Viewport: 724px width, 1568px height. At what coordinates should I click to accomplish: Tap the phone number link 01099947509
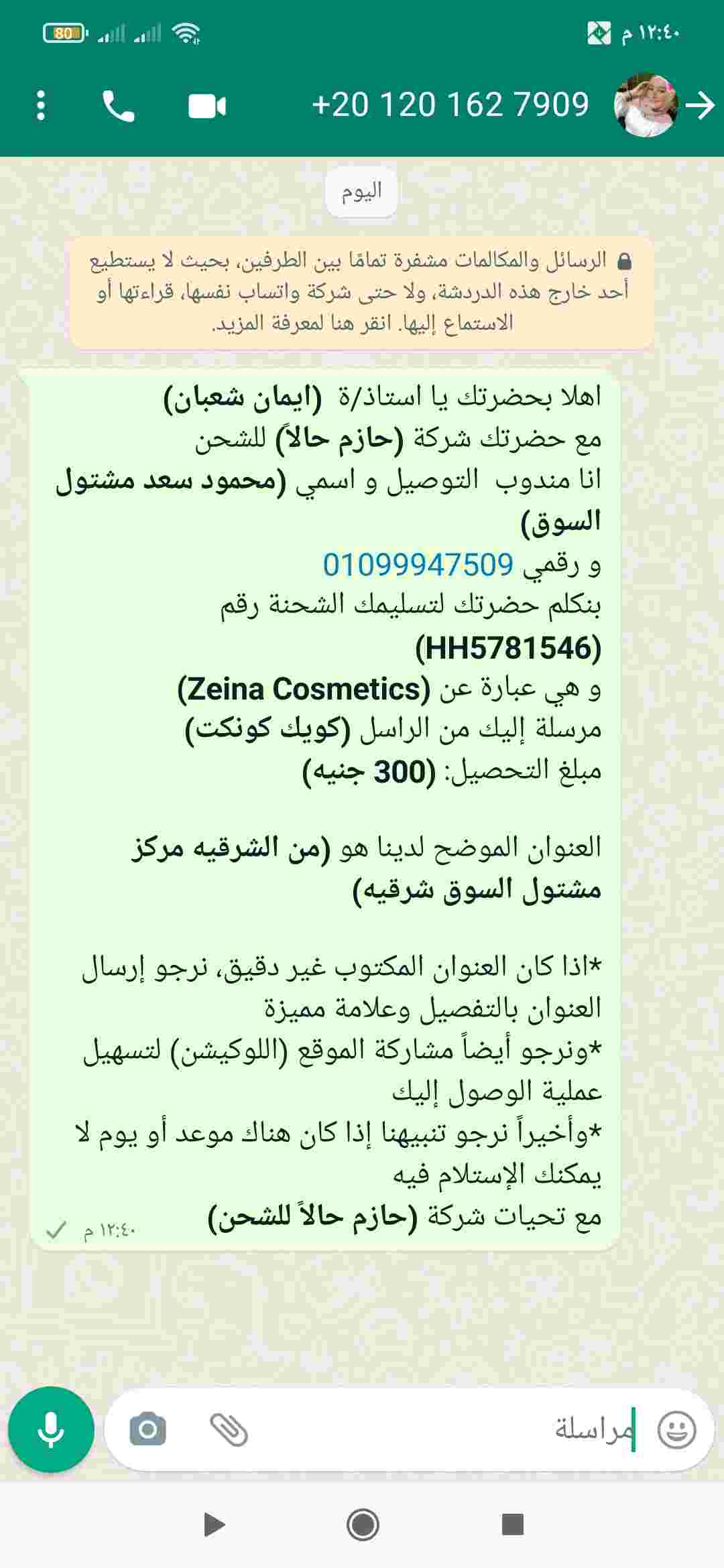(x=418, y=564)
